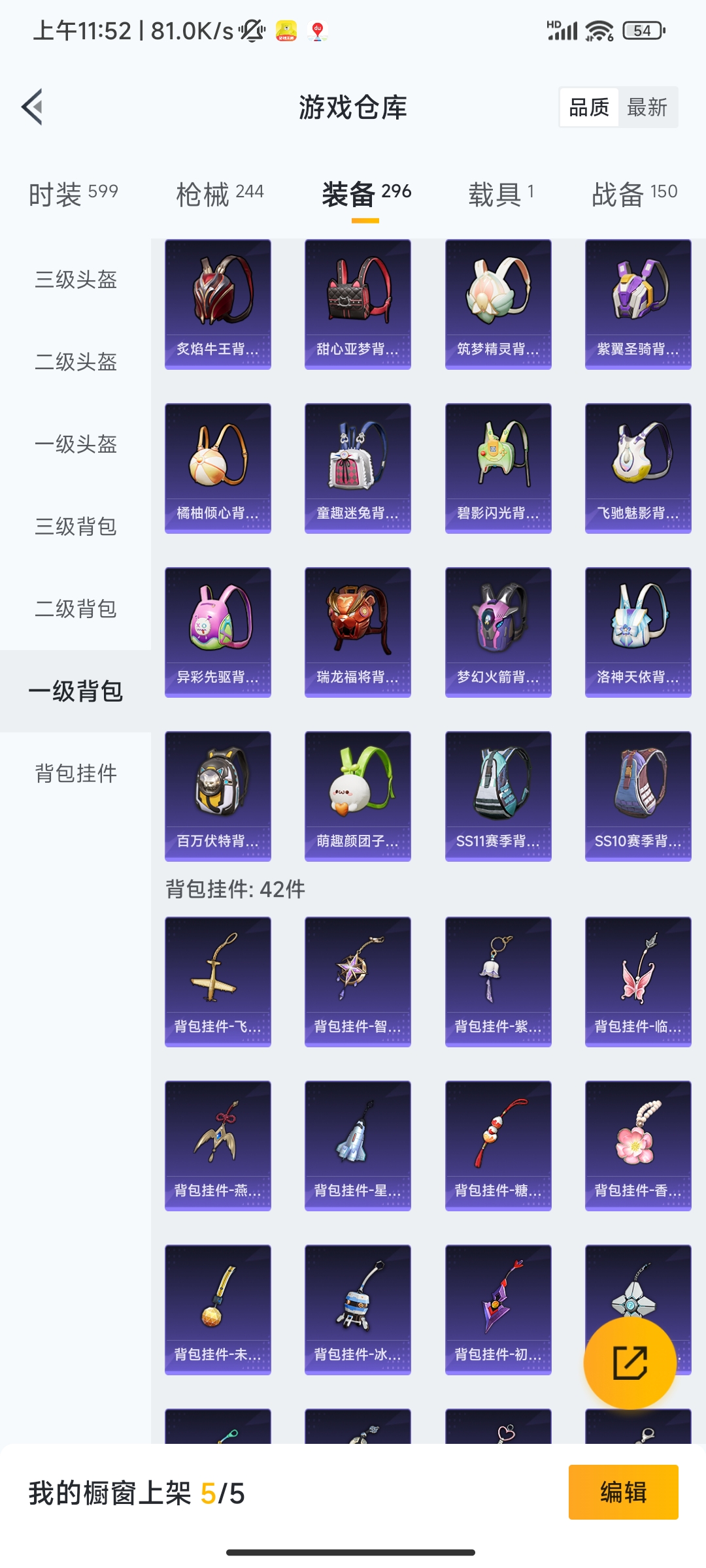The image size is (706, 1568).
Task: Open the 甜心亚梦背包 item
Action: pos(358,304)
